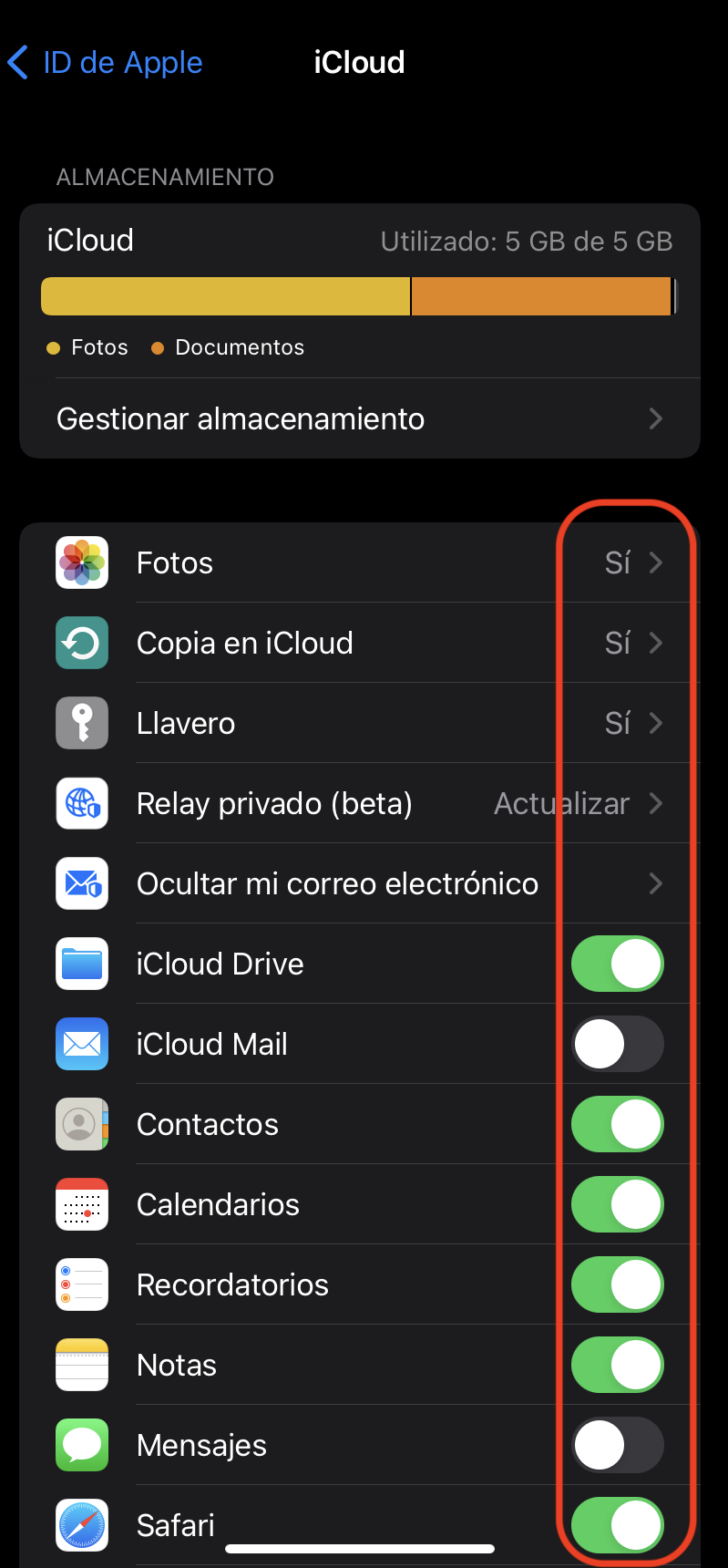
Task: Open the Fotos settings row
Action: [360, 562]
